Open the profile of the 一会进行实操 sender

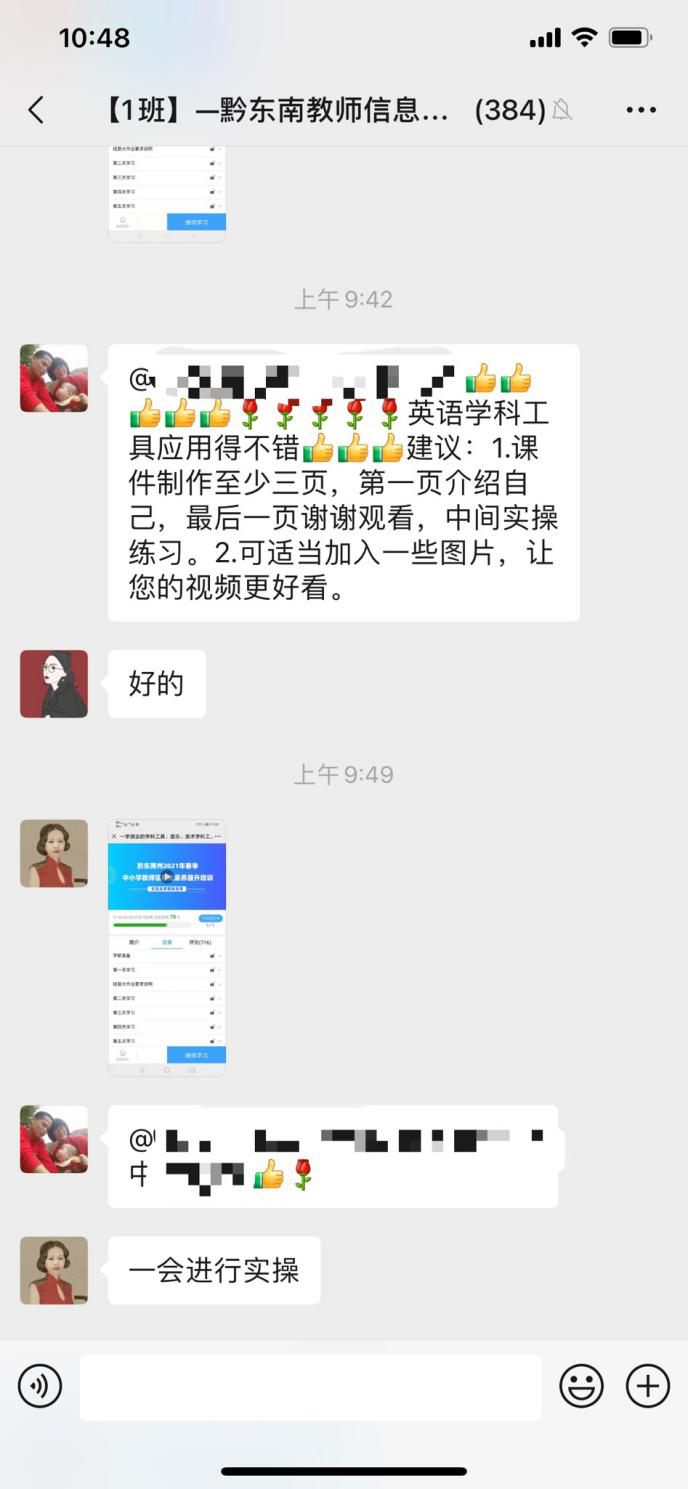pyautogui.click(x=54, y=1270)
